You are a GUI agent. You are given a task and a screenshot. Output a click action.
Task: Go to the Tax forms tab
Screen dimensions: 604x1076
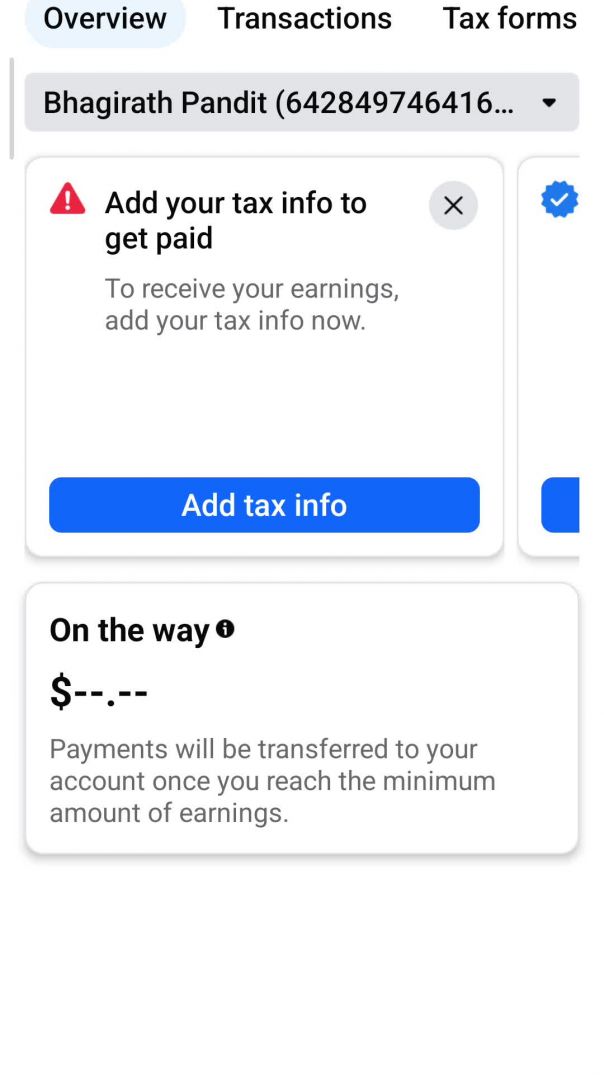tap(510, 19)
